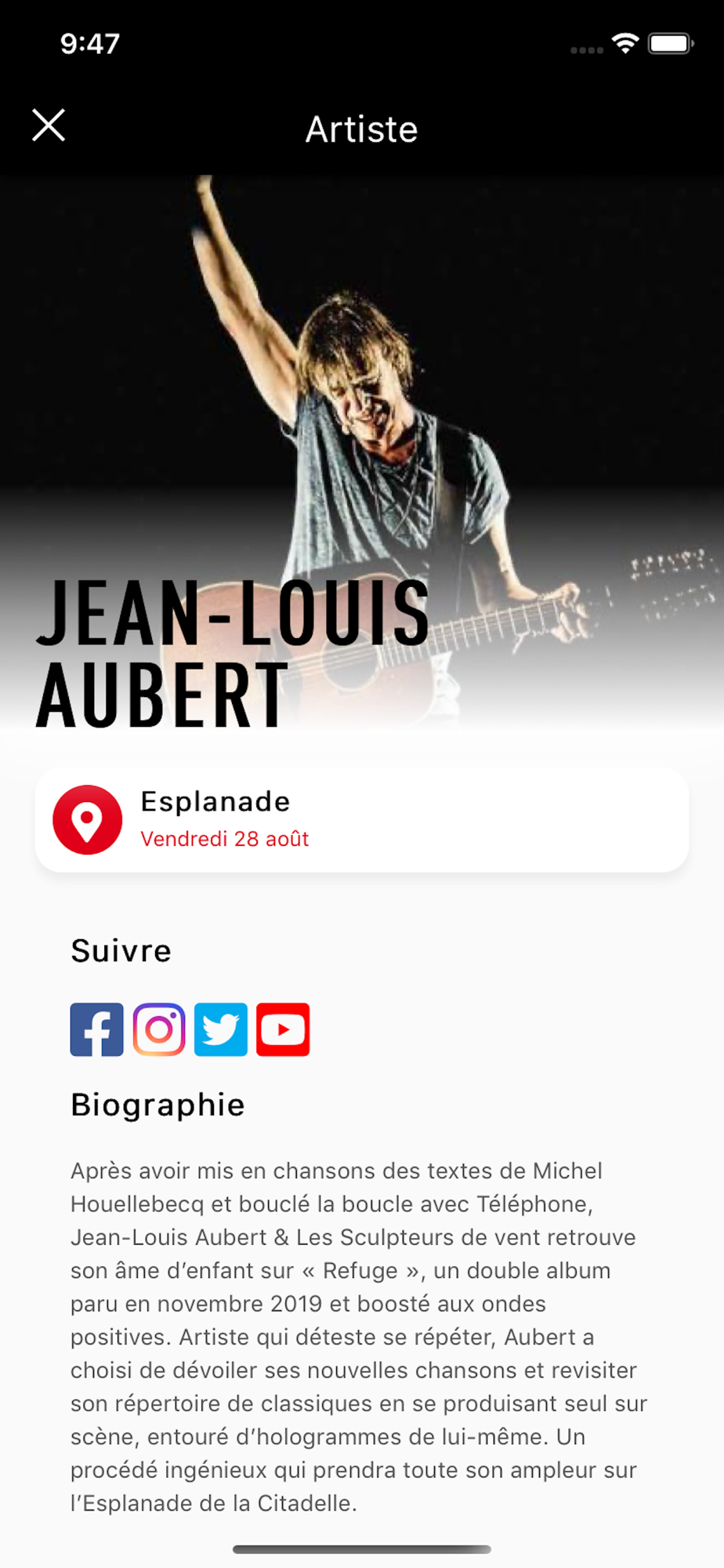Visit the artist's Instagram profile

tap(159, 1029)
